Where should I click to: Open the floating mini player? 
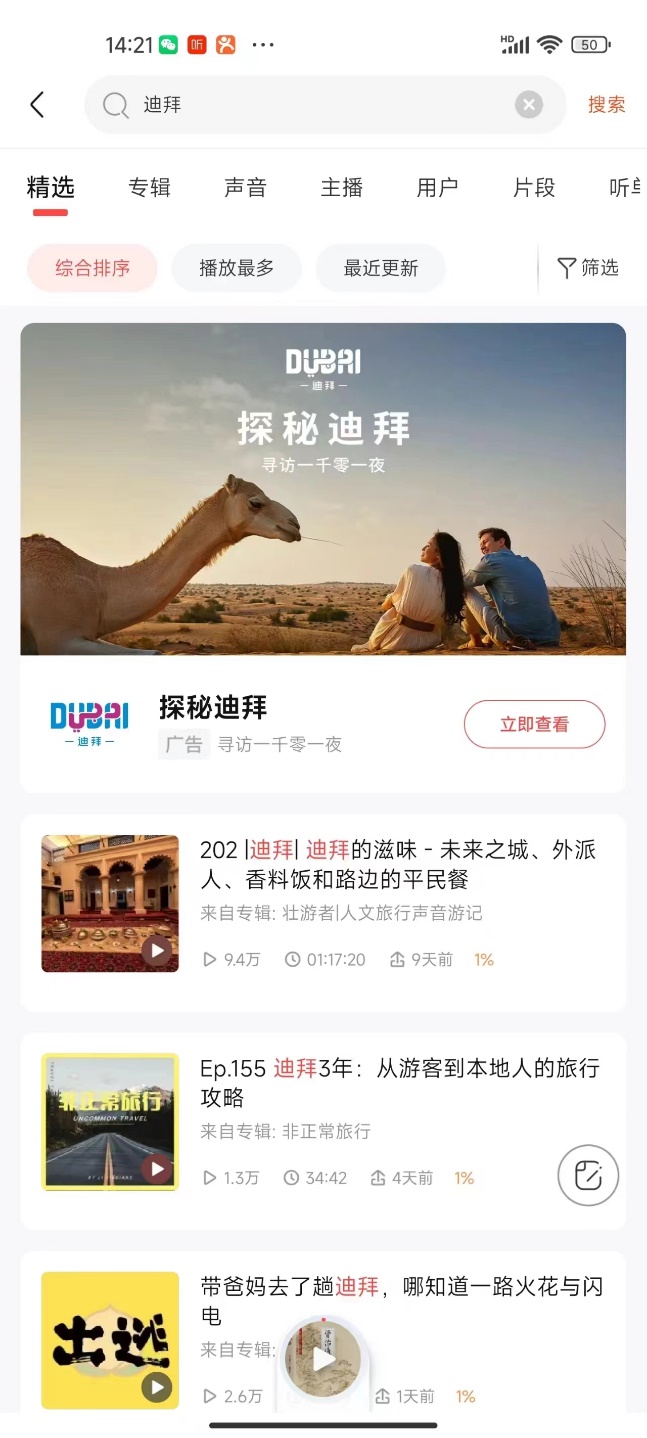(x=323, y=1358)
